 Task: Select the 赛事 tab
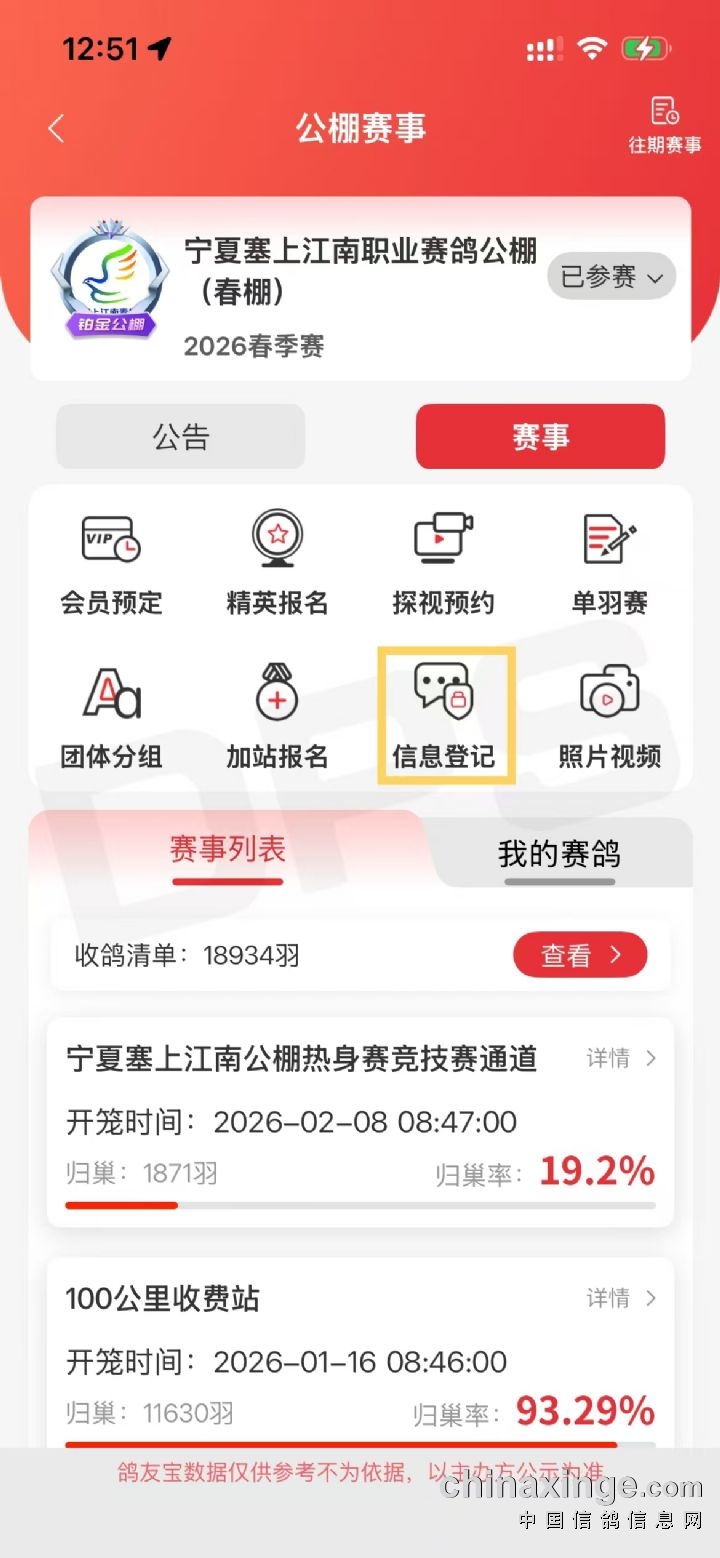tap(540, 437)
